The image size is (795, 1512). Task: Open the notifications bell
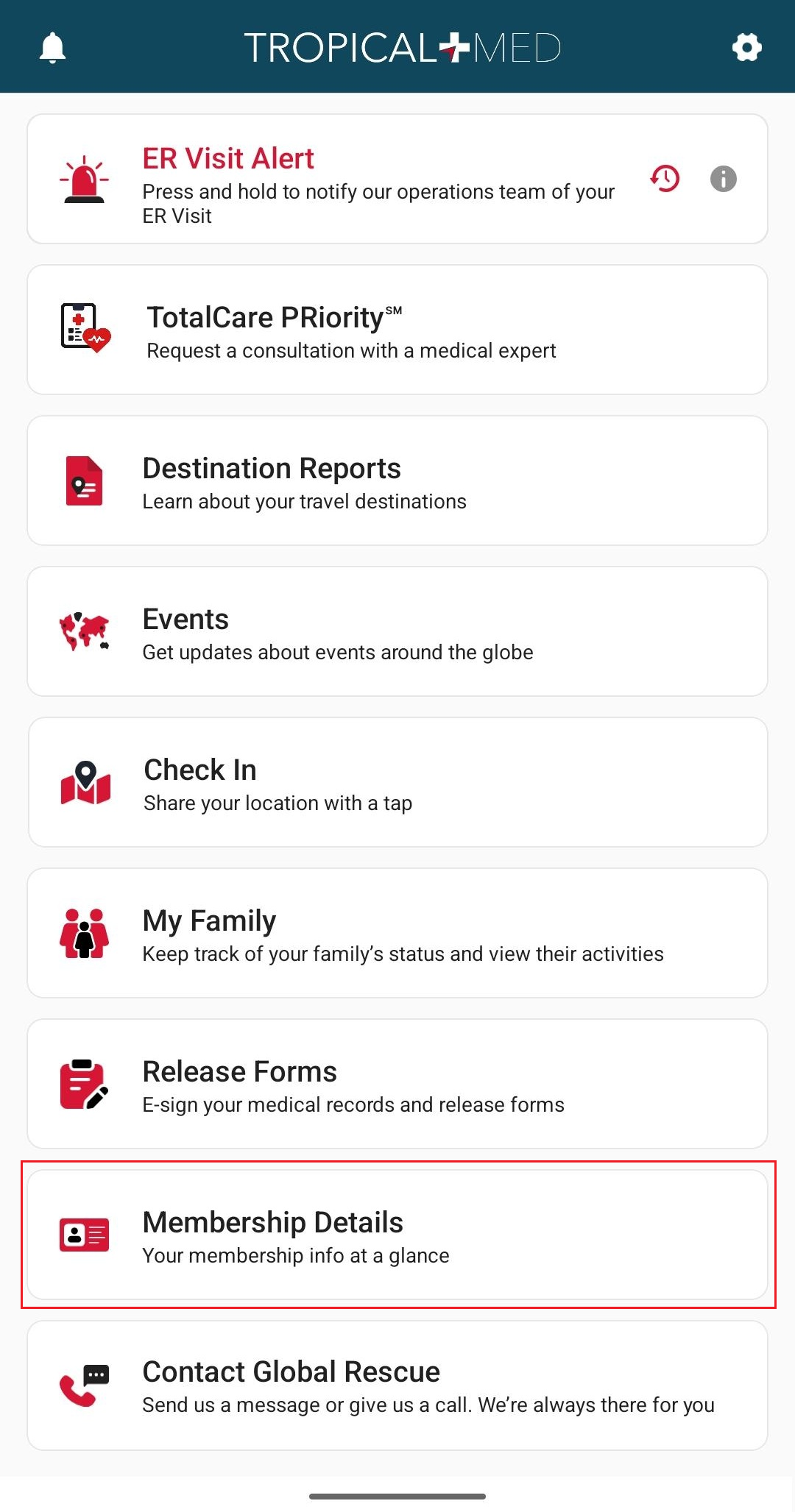52,48
